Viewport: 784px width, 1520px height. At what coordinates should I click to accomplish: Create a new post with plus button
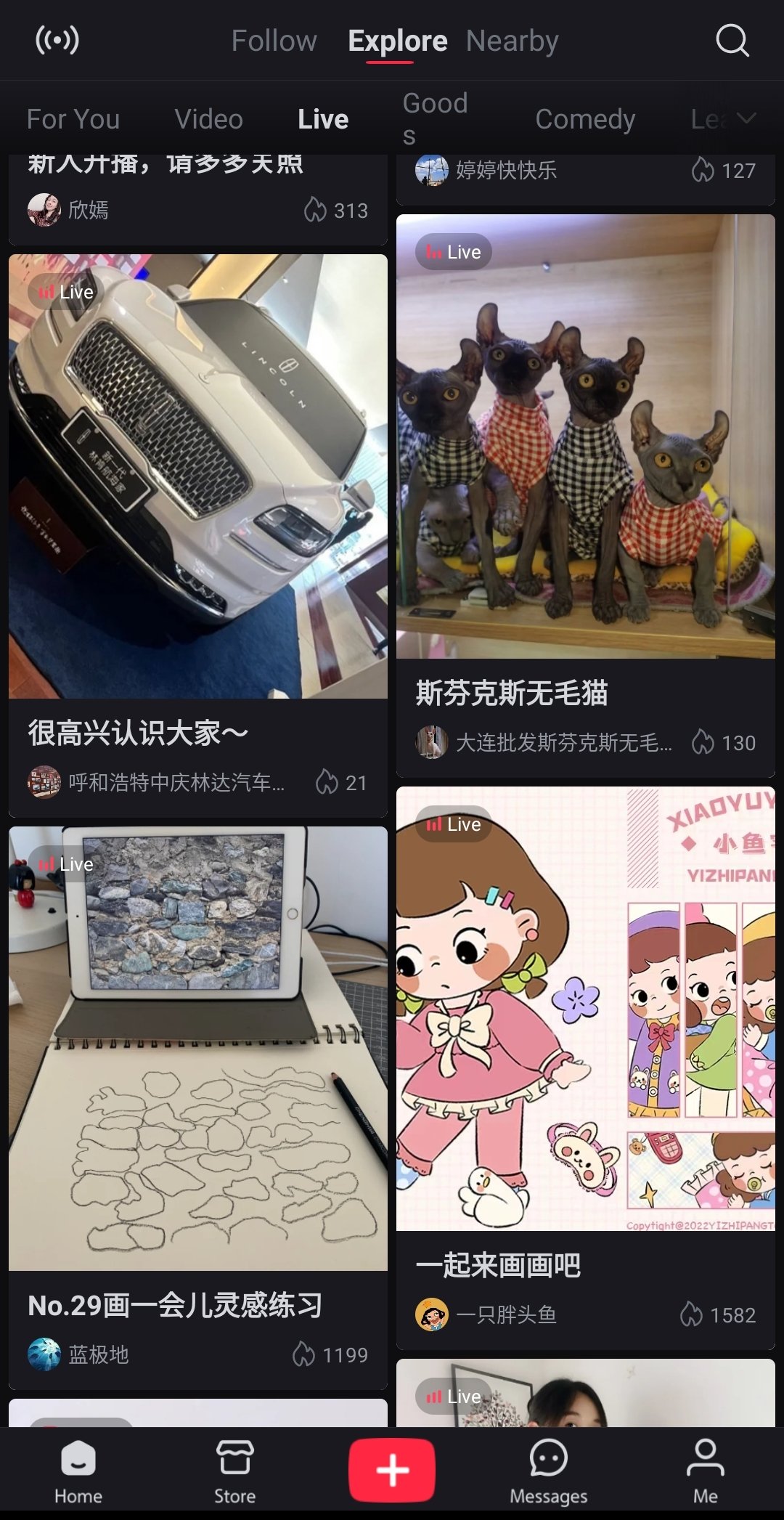click(392, 1470)
